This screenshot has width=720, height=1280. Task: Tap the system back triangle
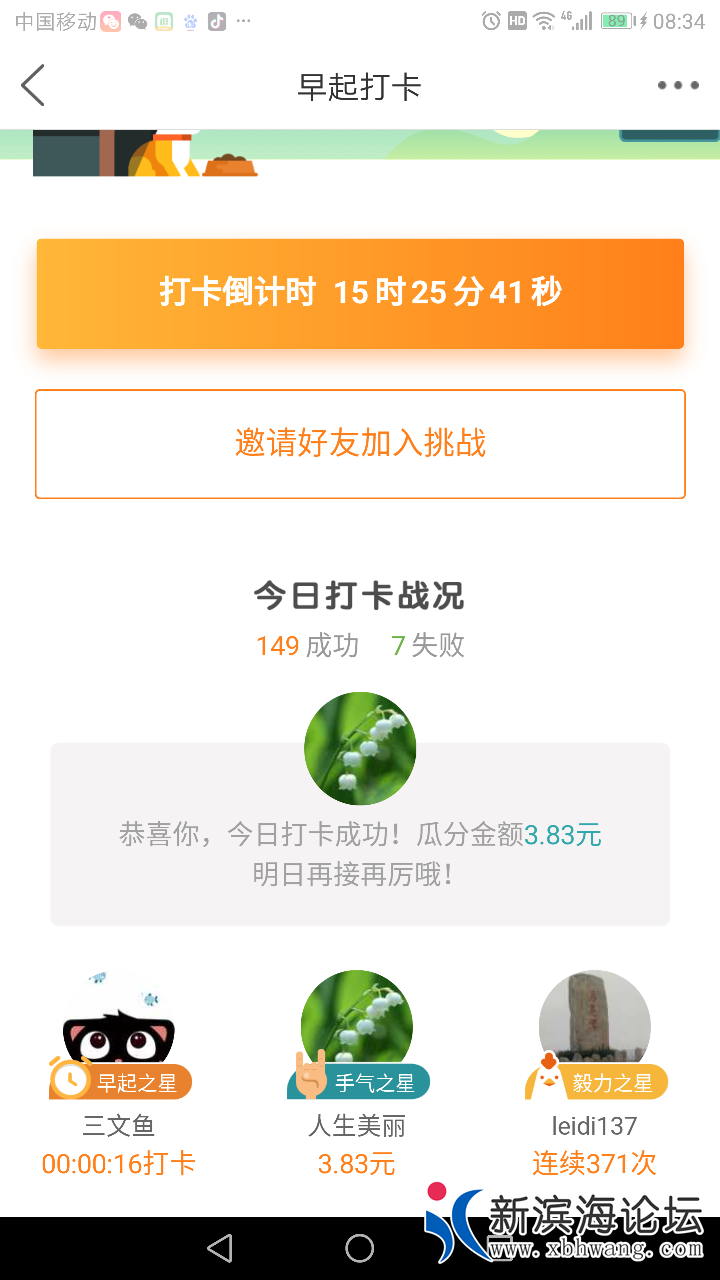pyautogui.click(x=220, y=1247)
